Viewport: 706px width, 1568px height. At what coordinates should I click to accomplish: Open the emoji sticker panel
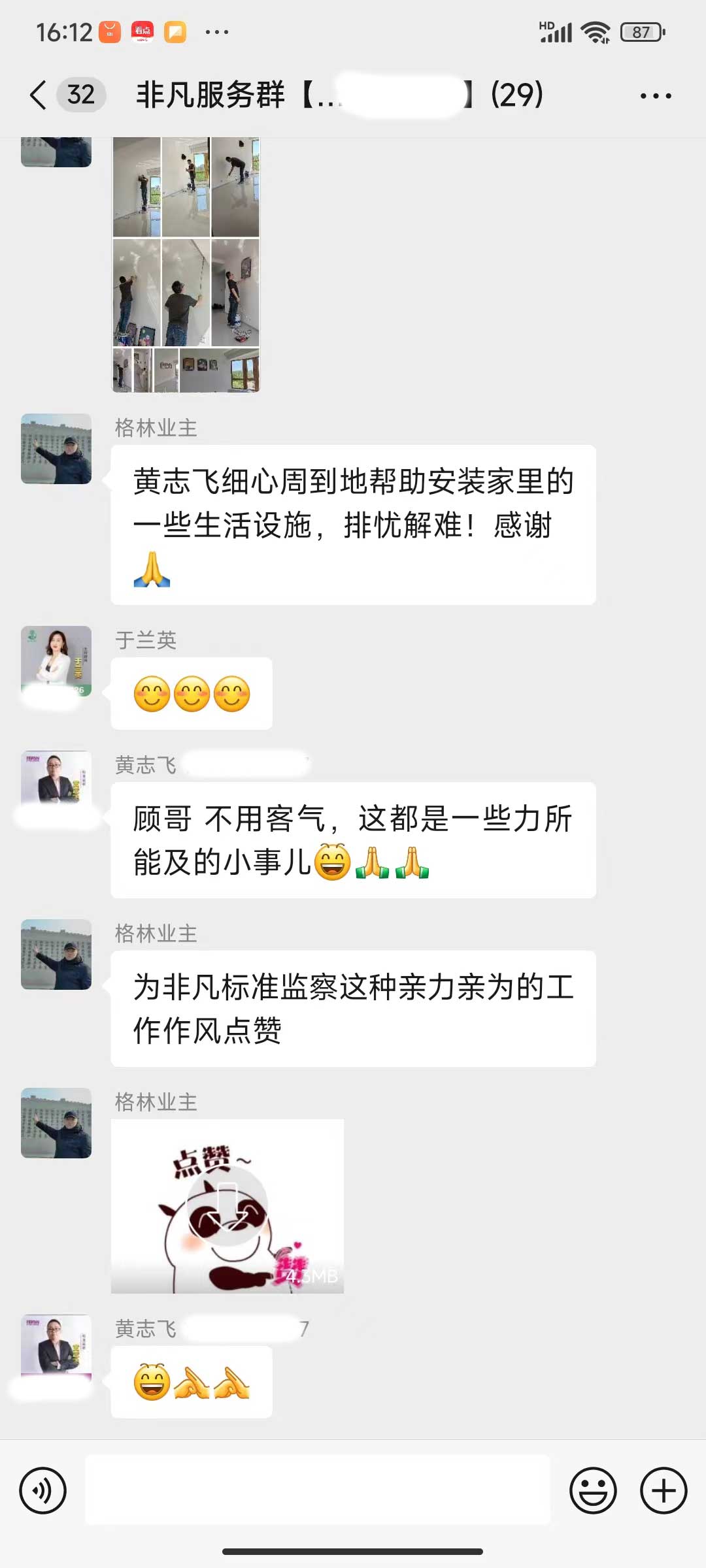593,1490
